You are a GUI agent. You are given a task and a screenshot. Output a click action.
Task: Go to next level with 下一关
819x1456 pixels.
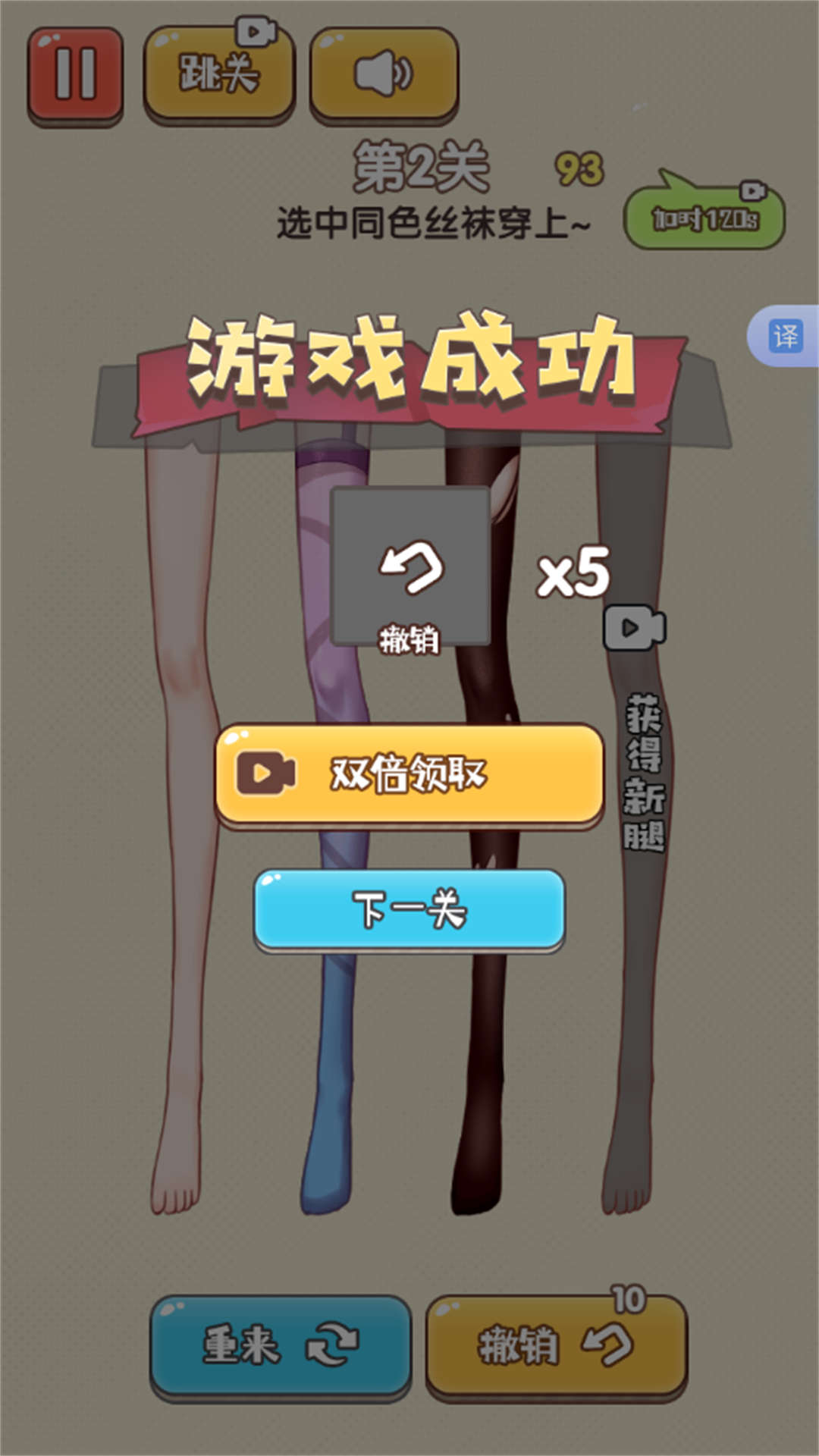click(409, 909)
